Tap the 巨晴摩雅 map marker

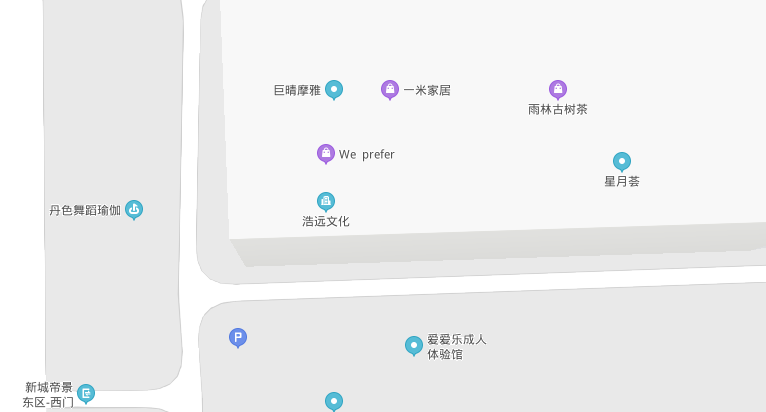click(x=334, y=90)
